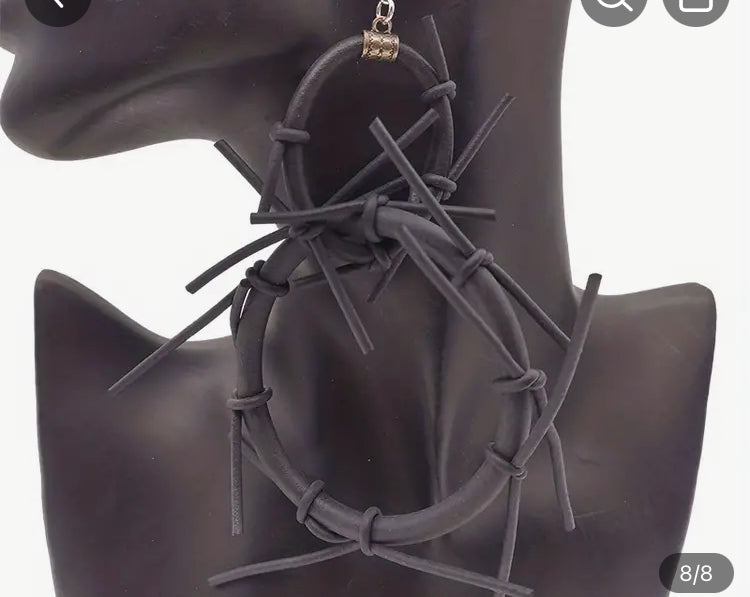Open search with the magnifier icon
Screen dimensions: 750x597
(614, 6)
